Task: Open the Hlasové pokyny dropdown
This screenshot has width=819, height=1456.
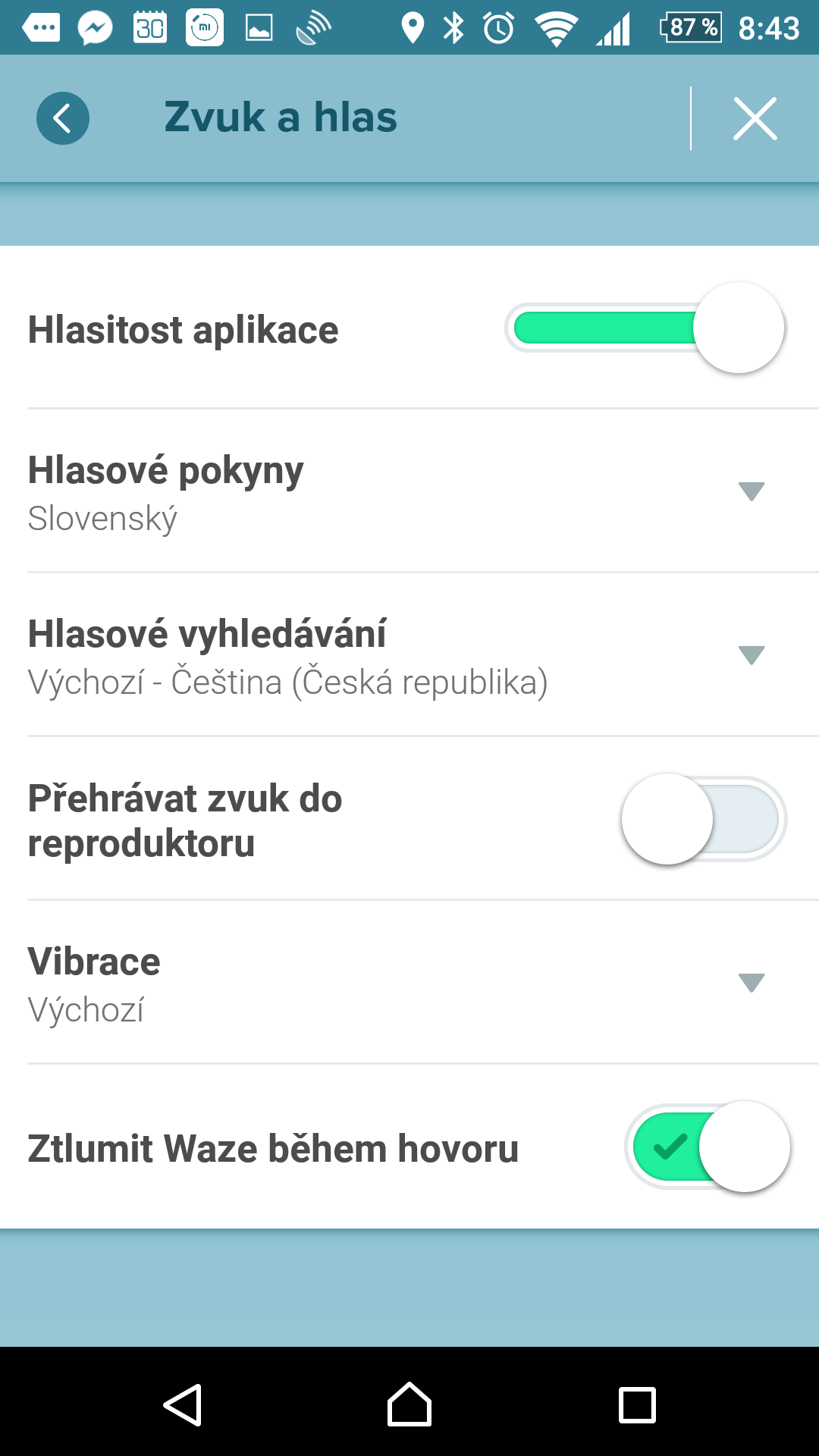Action: point(409,491)
